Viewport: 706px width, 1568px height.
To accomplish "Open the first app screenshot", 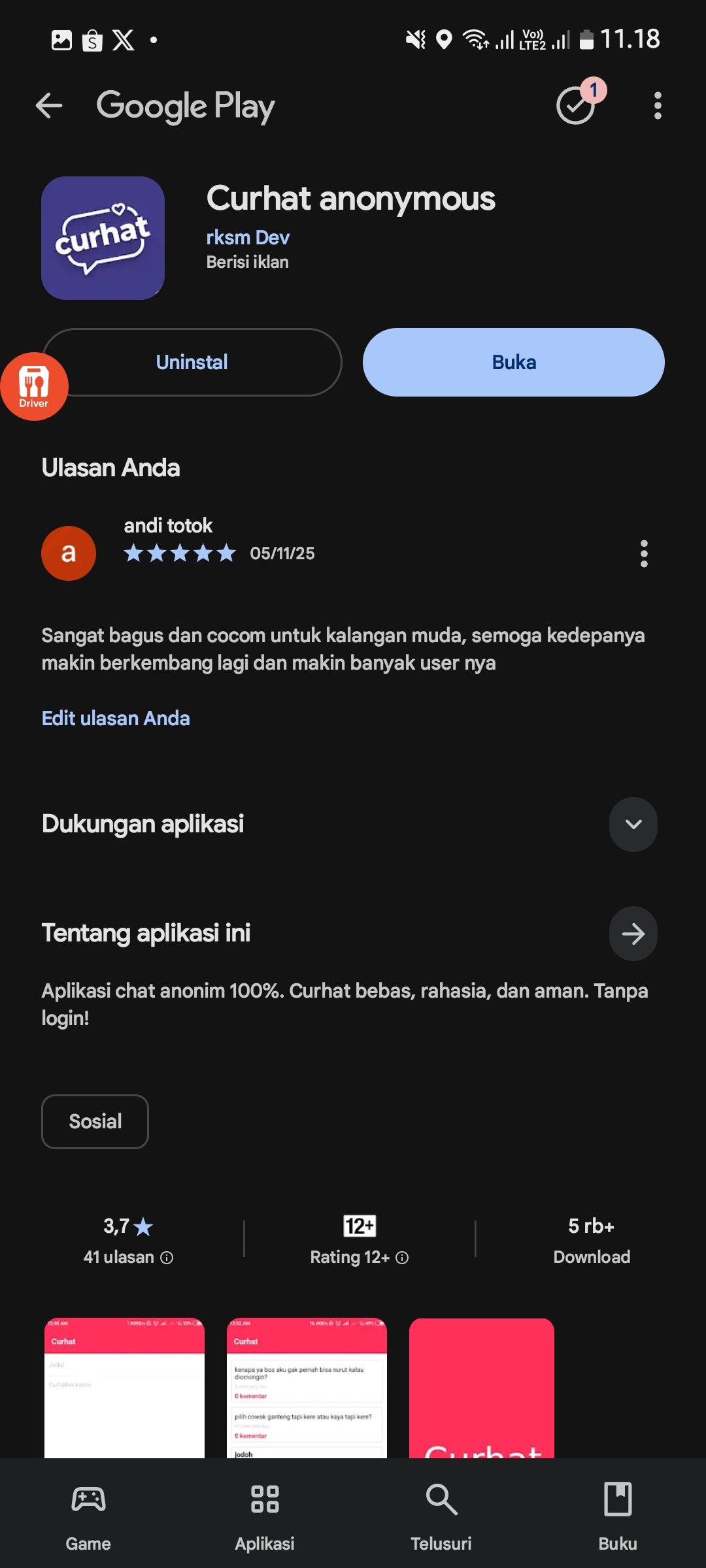I will (x=124, y=1388).
